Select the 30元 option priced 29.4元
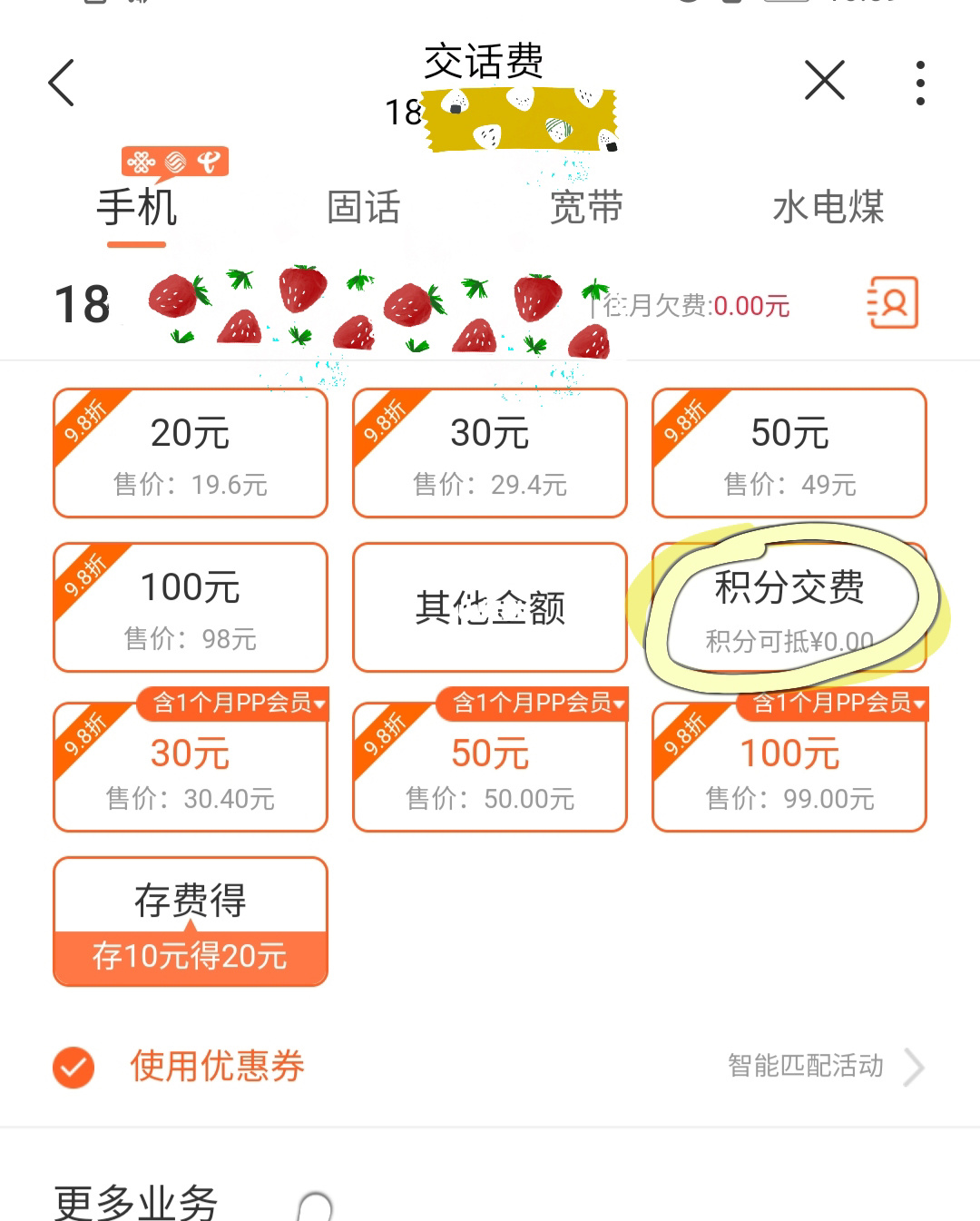The image size is (980, 1221). pyautogui.click(x=490, y=453)
